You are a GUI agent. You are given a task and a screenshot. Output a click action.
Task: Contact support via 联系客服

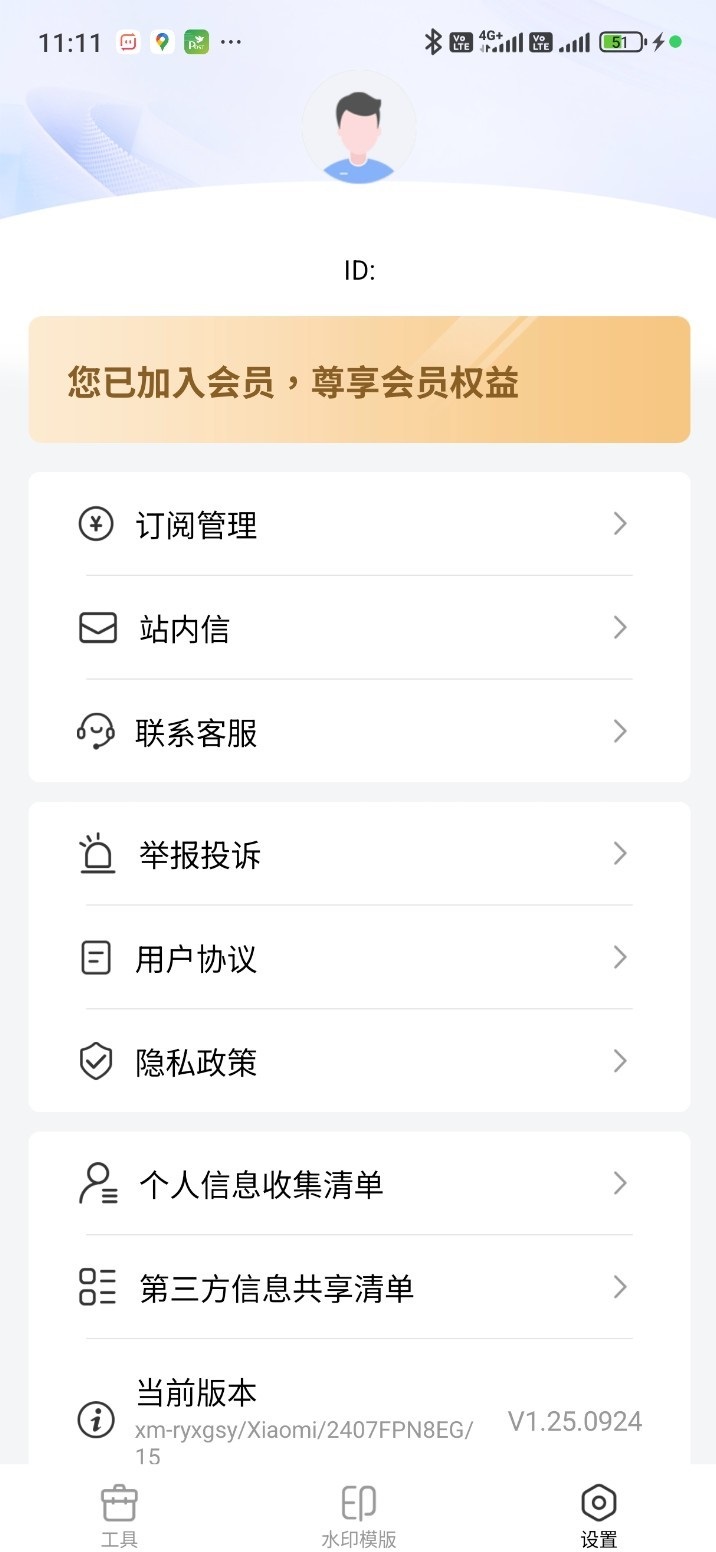tap(358, 733)
